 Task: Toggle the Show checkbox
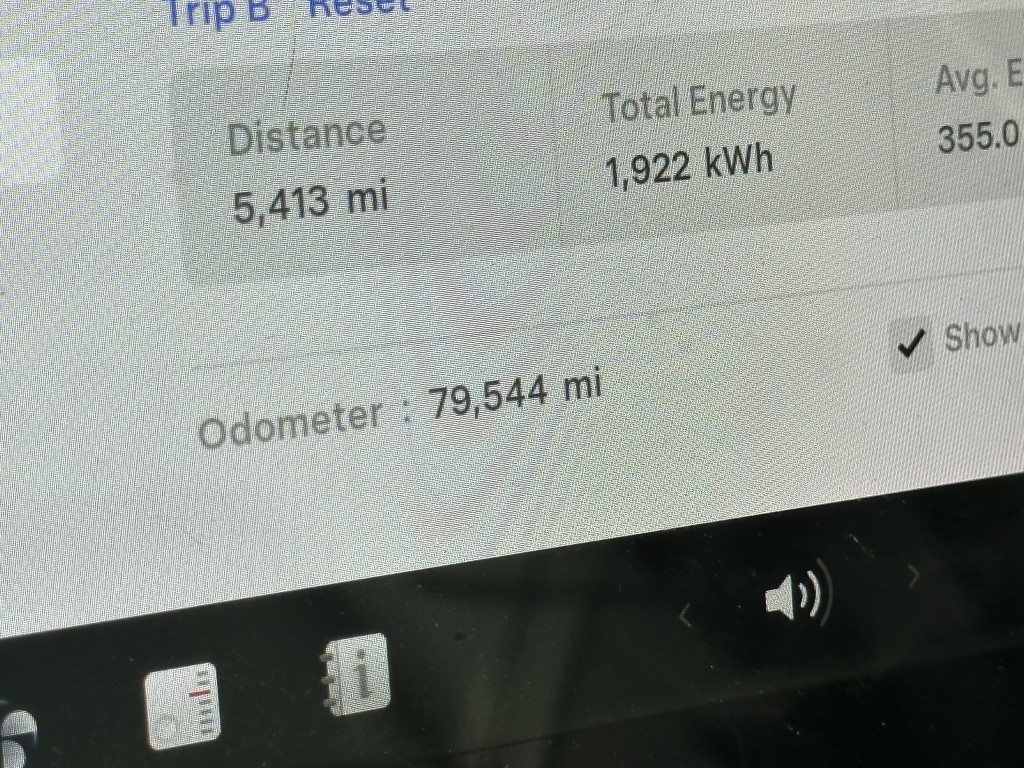[x=909, y=346]
